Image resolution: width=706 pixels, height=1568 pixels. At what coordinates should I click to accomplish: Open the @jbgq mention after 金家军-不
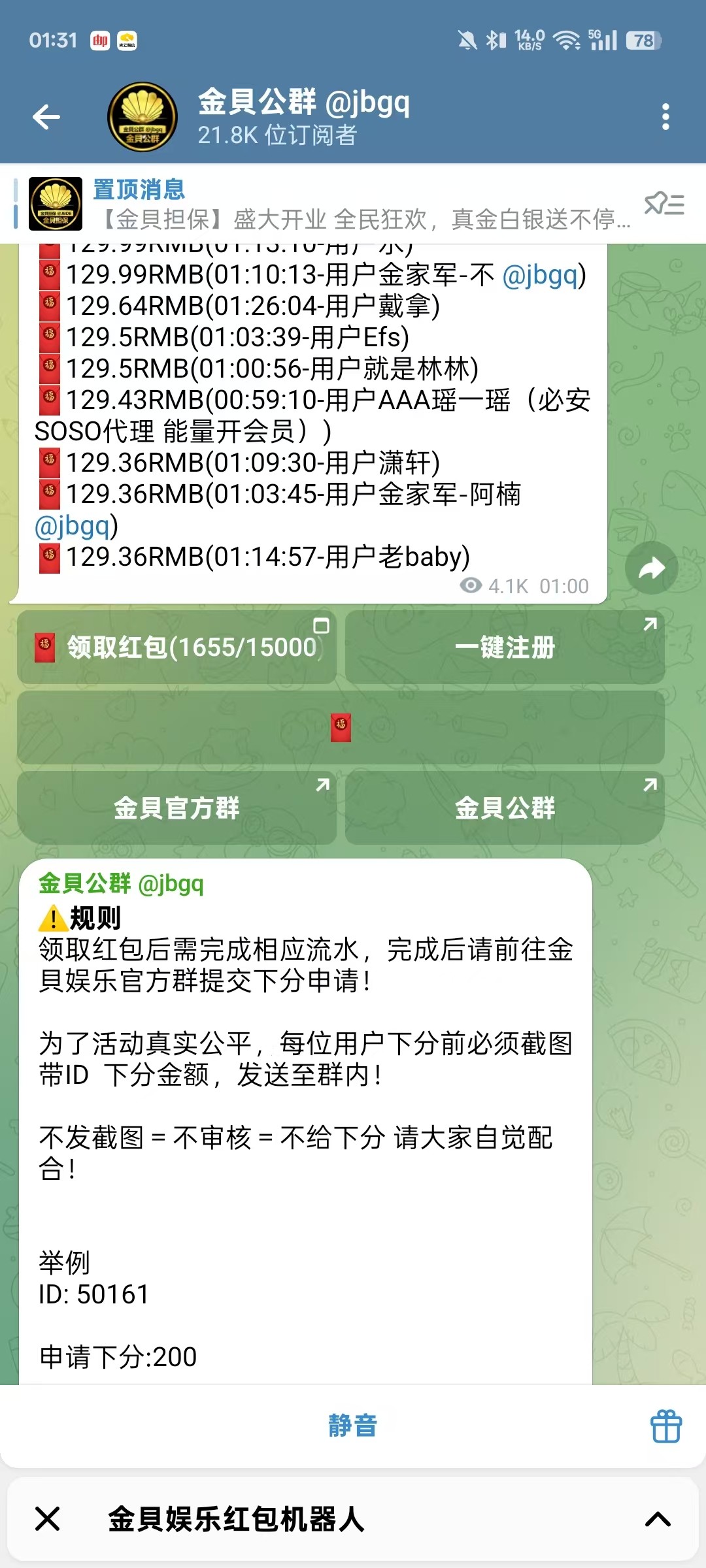click(x=540, y=275)
